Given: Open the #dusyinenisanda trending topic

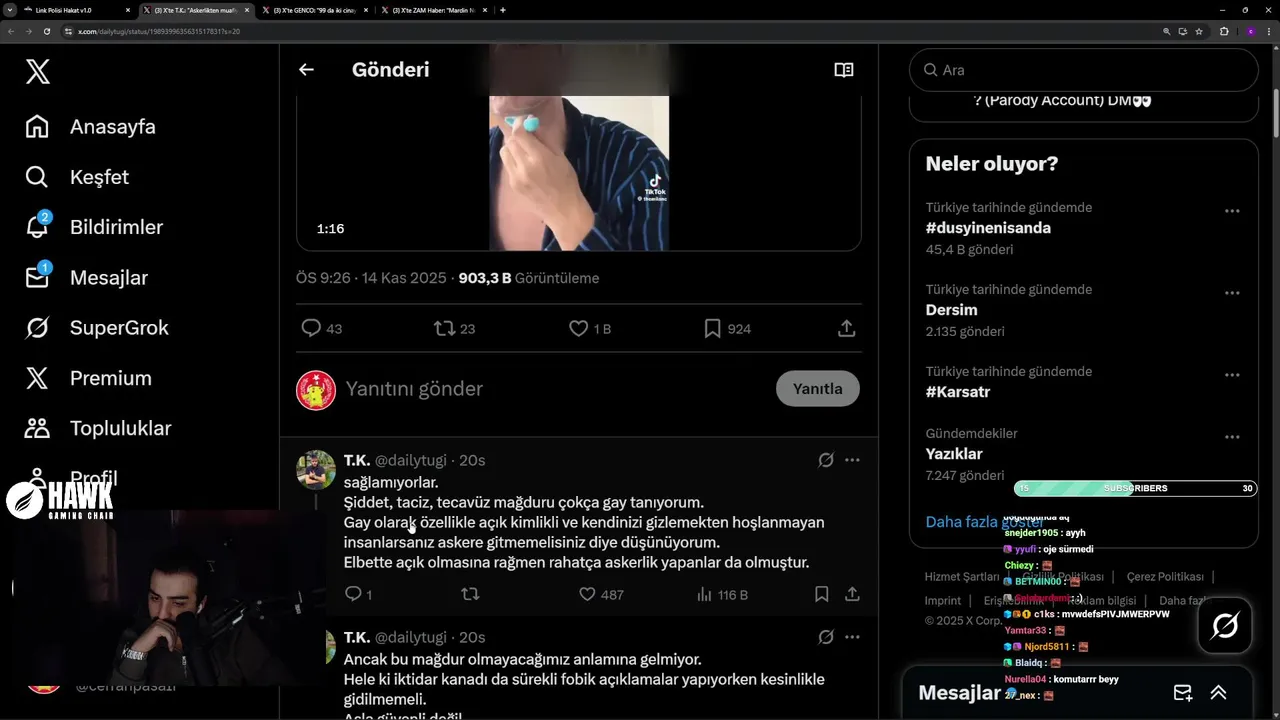Looking at the screenshot, I should coord(988,228).
